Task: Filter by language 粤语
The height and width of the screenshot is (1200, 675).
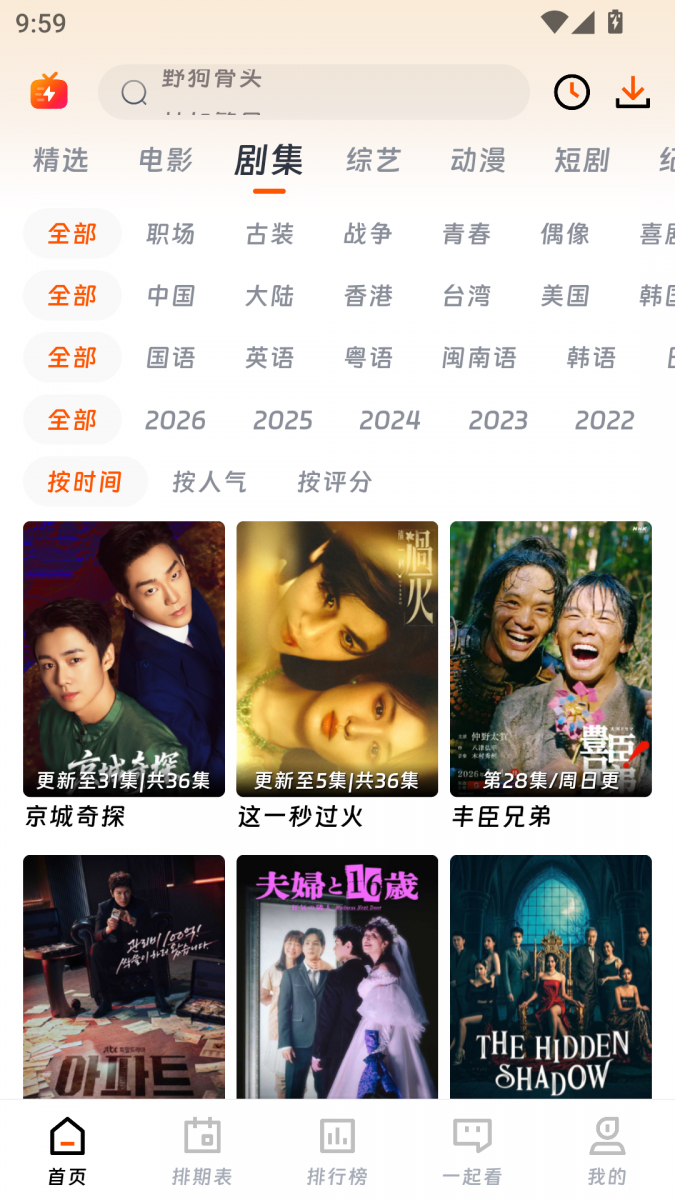Action: click(x=369, y=358)
